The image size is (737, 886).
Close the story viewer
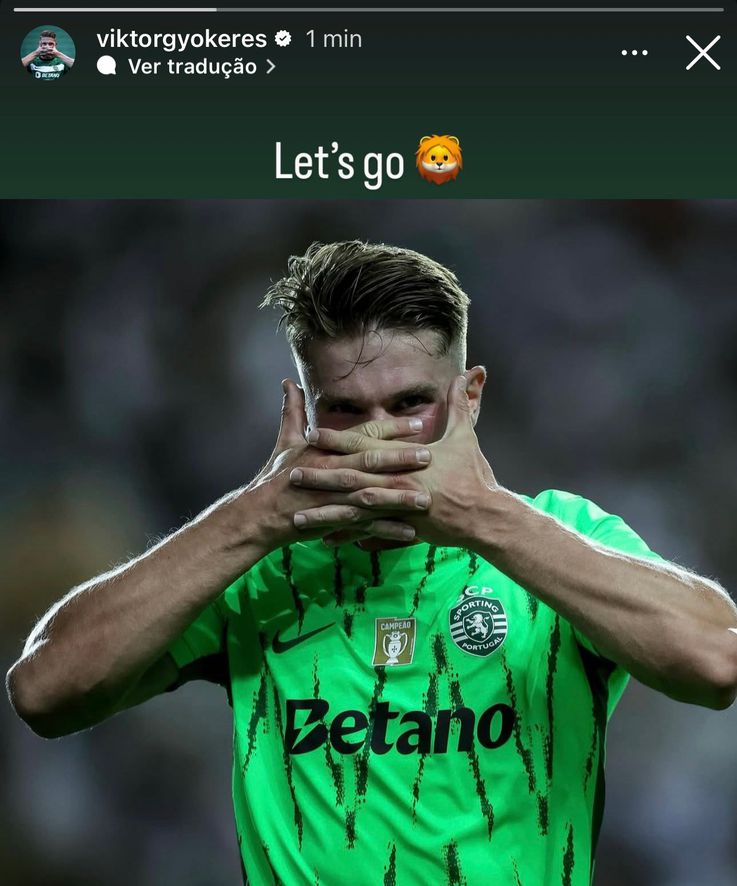coord(703,52)
